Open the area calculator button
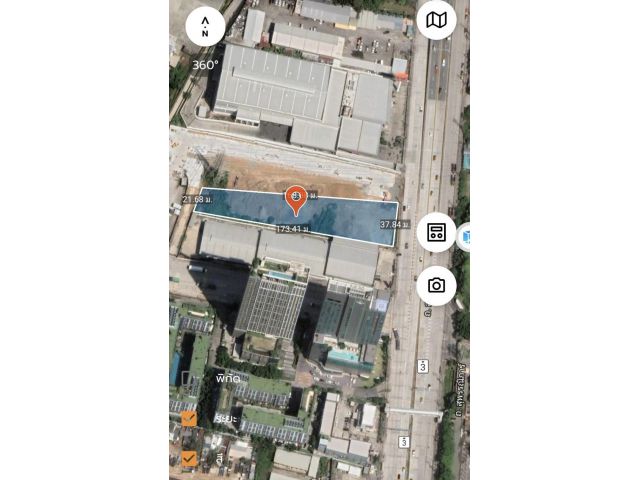640x480 pixels. 436,233
